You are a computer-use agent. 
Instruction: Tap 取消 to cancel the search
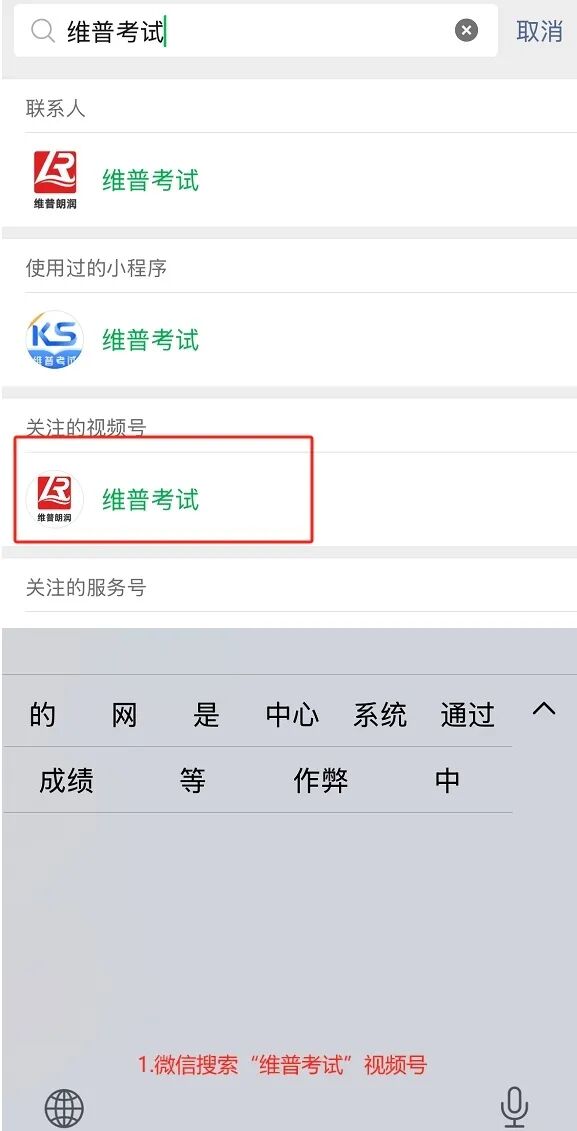(x=539, y=31)
